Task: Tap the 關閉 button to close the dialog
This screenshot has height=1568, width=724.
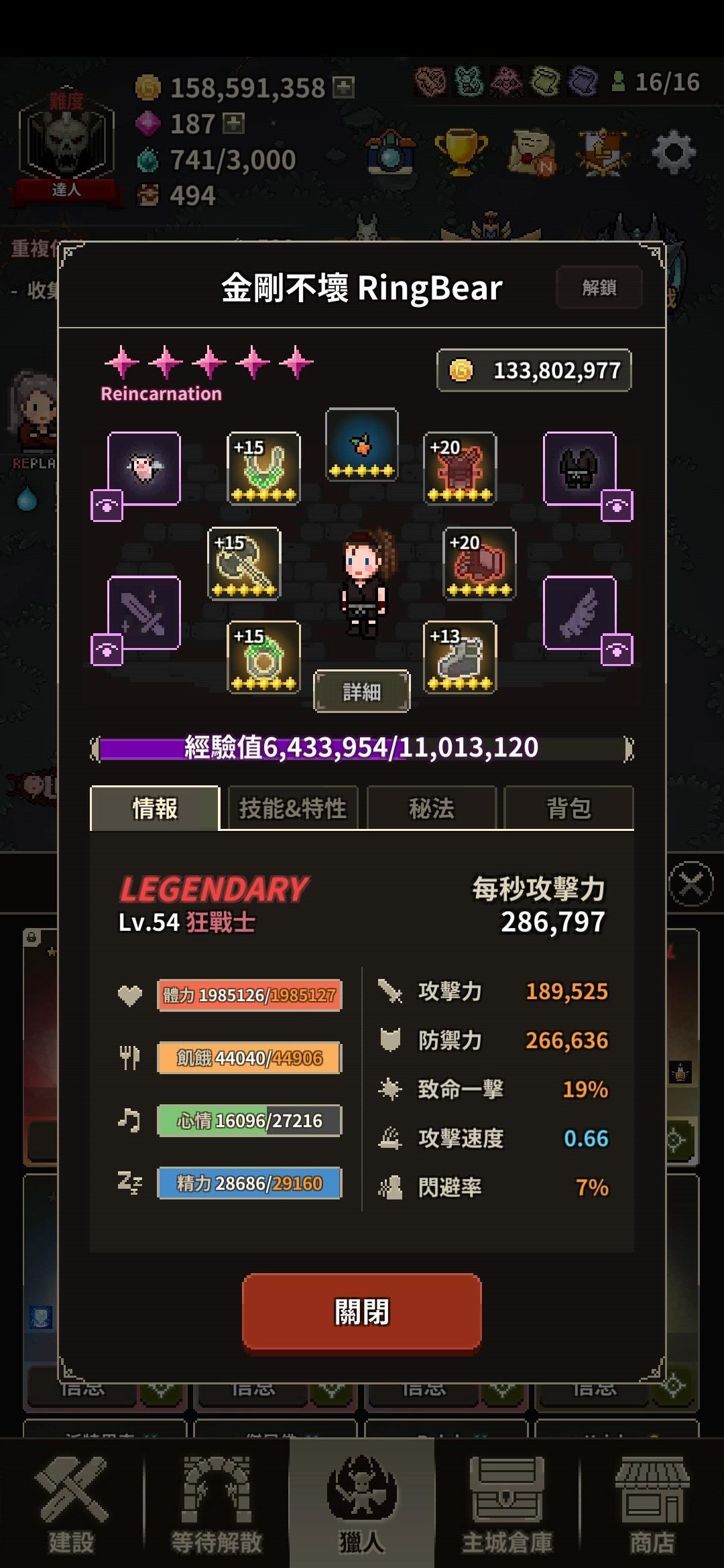Action: click(361, 1311)
